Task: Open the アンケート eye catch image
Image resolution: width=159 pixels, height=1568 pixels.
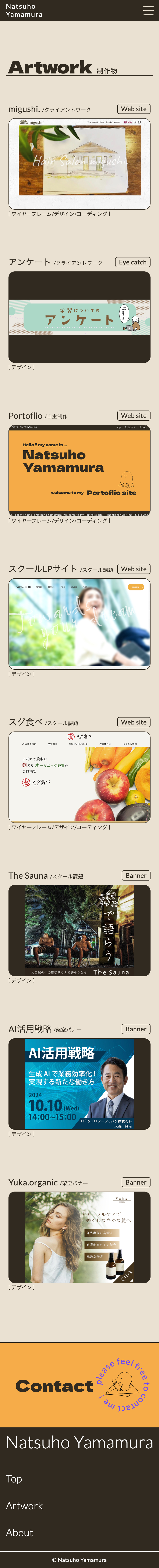Action: 79,317
